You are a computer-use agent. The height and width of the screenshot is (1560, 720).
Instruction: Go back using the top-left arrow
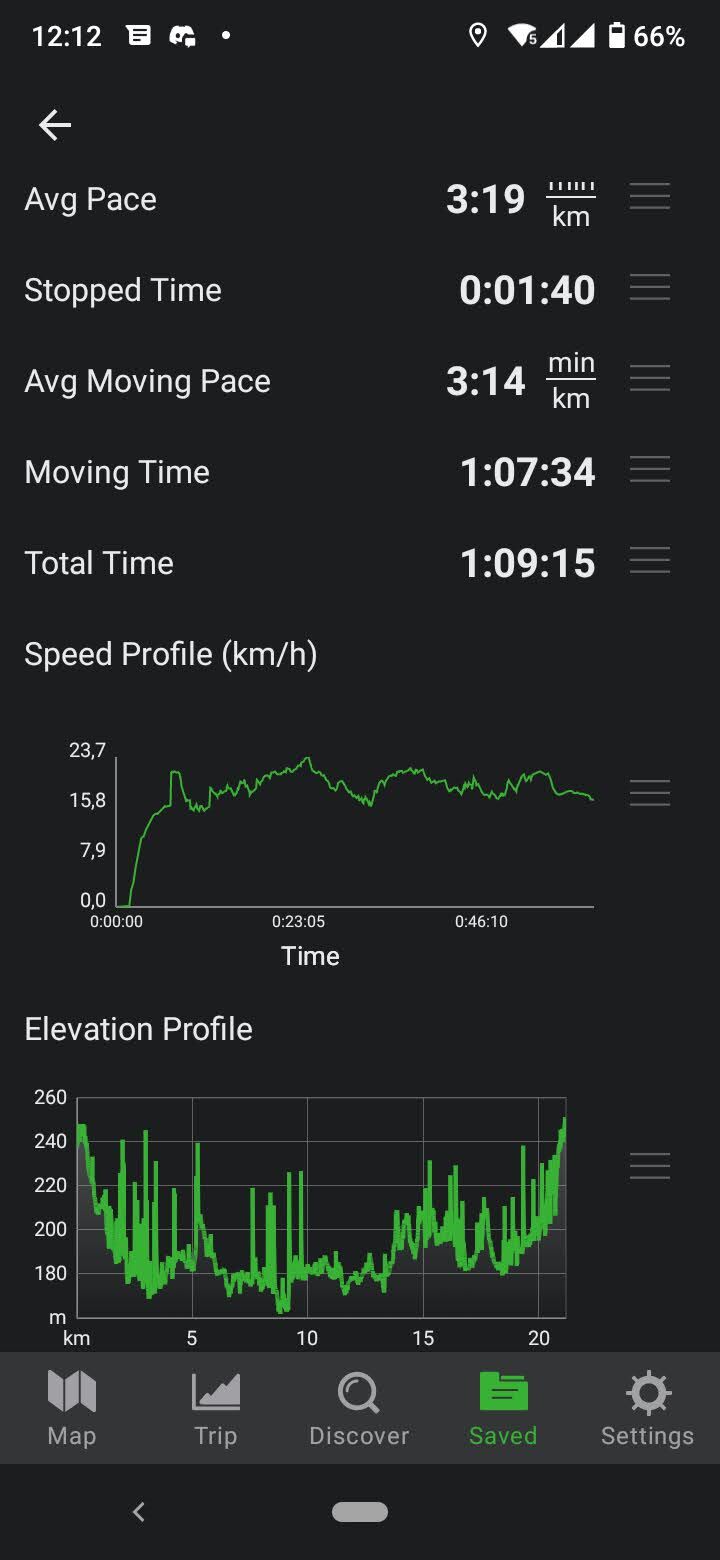tap(55, 125)
